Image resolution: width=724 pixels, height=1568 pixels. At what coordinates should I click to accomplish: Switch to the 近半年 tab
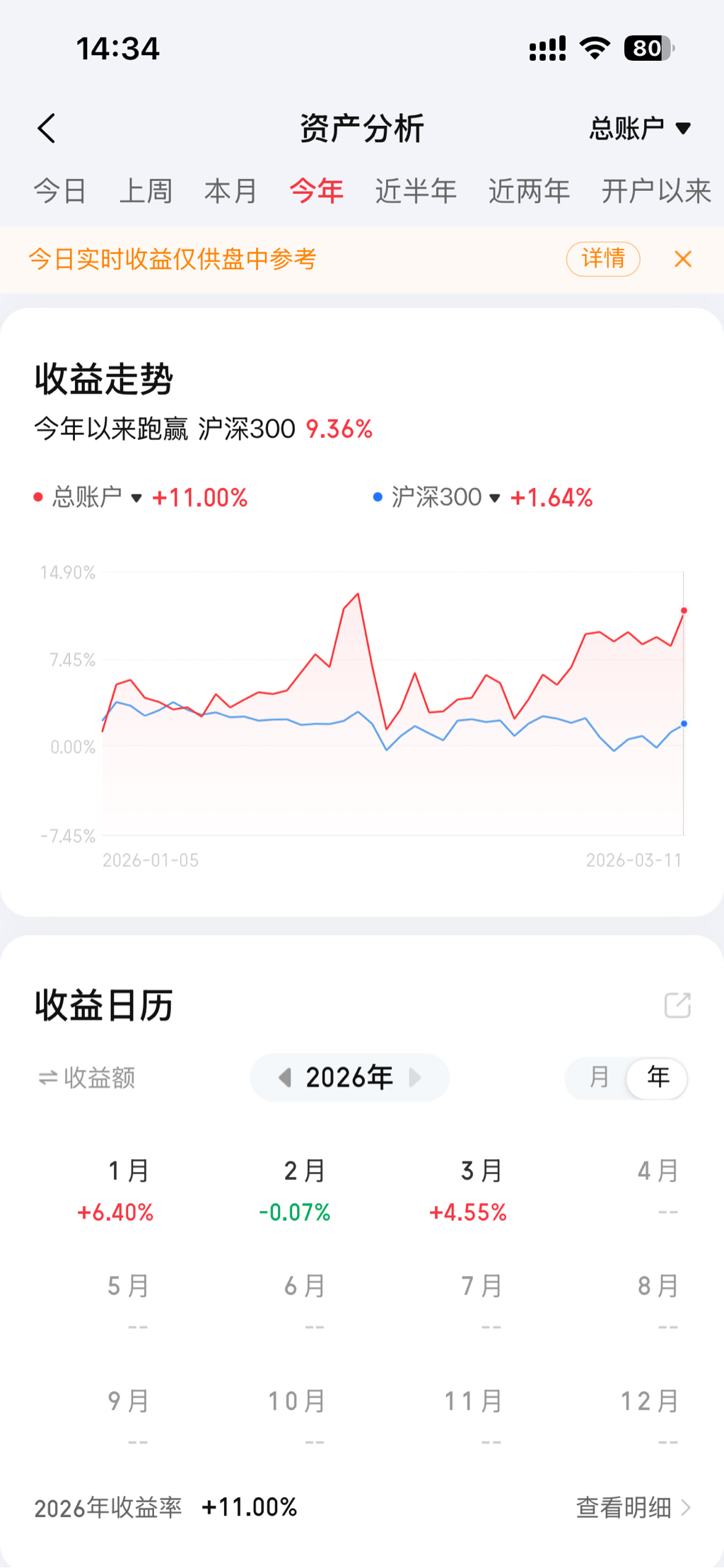416,191
